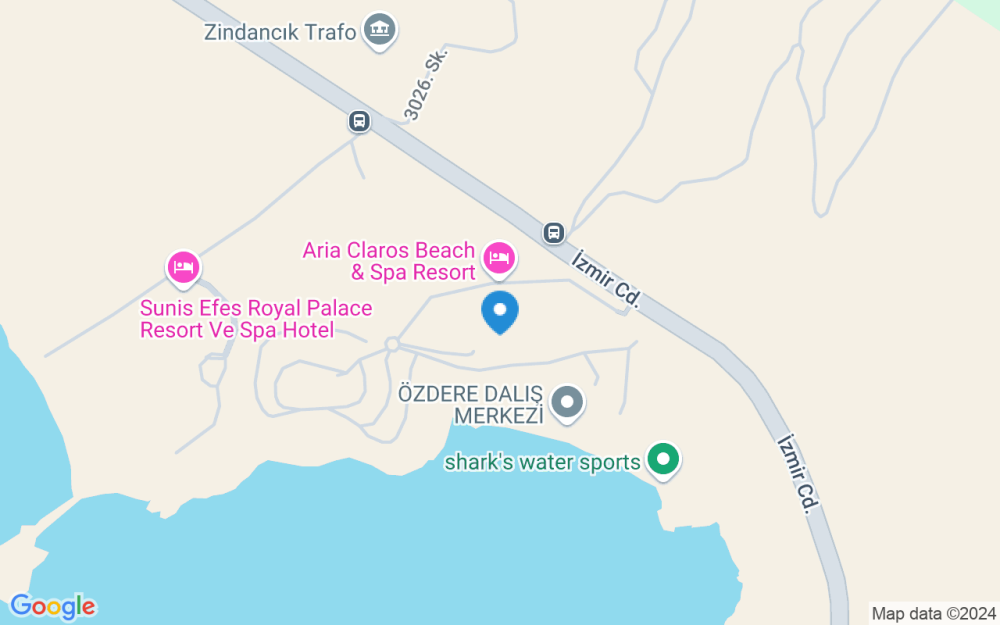Open Zindancık Trafo place marker
The width and height of the screenshot is (1000, 625).
click(x=379, y=30)
